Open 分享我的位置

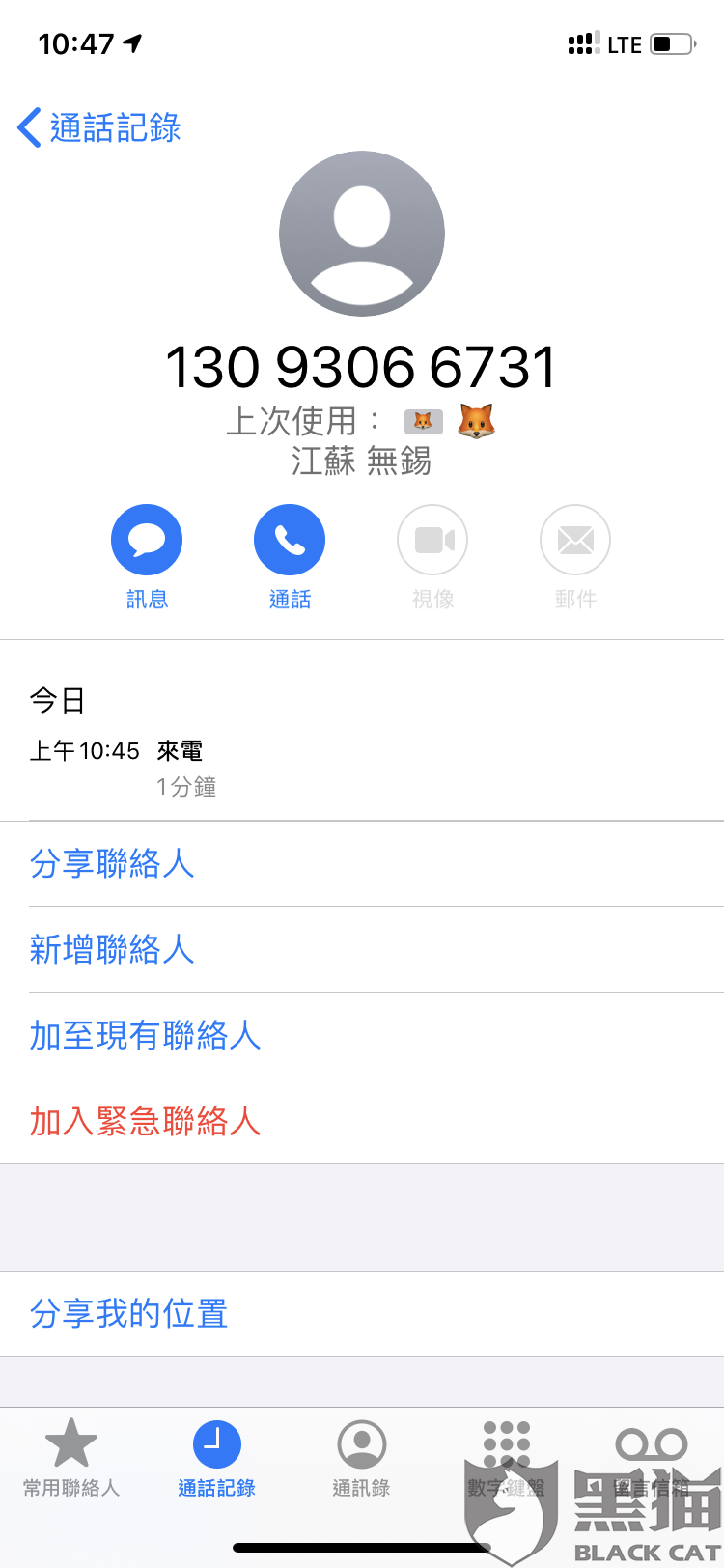pyautogui.click(x=129, y=1314)
